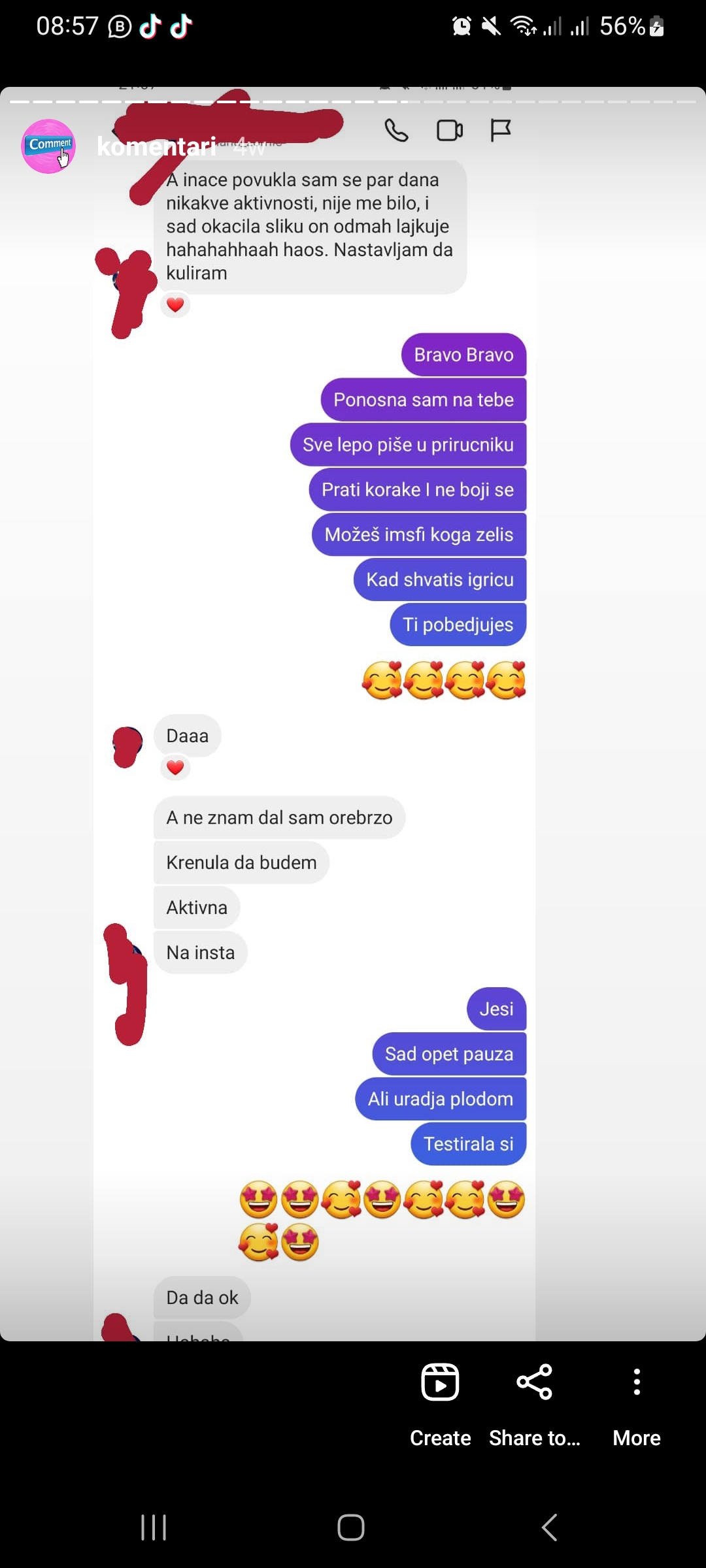Go to the phone's home screen
The image size is (706, 1568).
pos(351,1527)
